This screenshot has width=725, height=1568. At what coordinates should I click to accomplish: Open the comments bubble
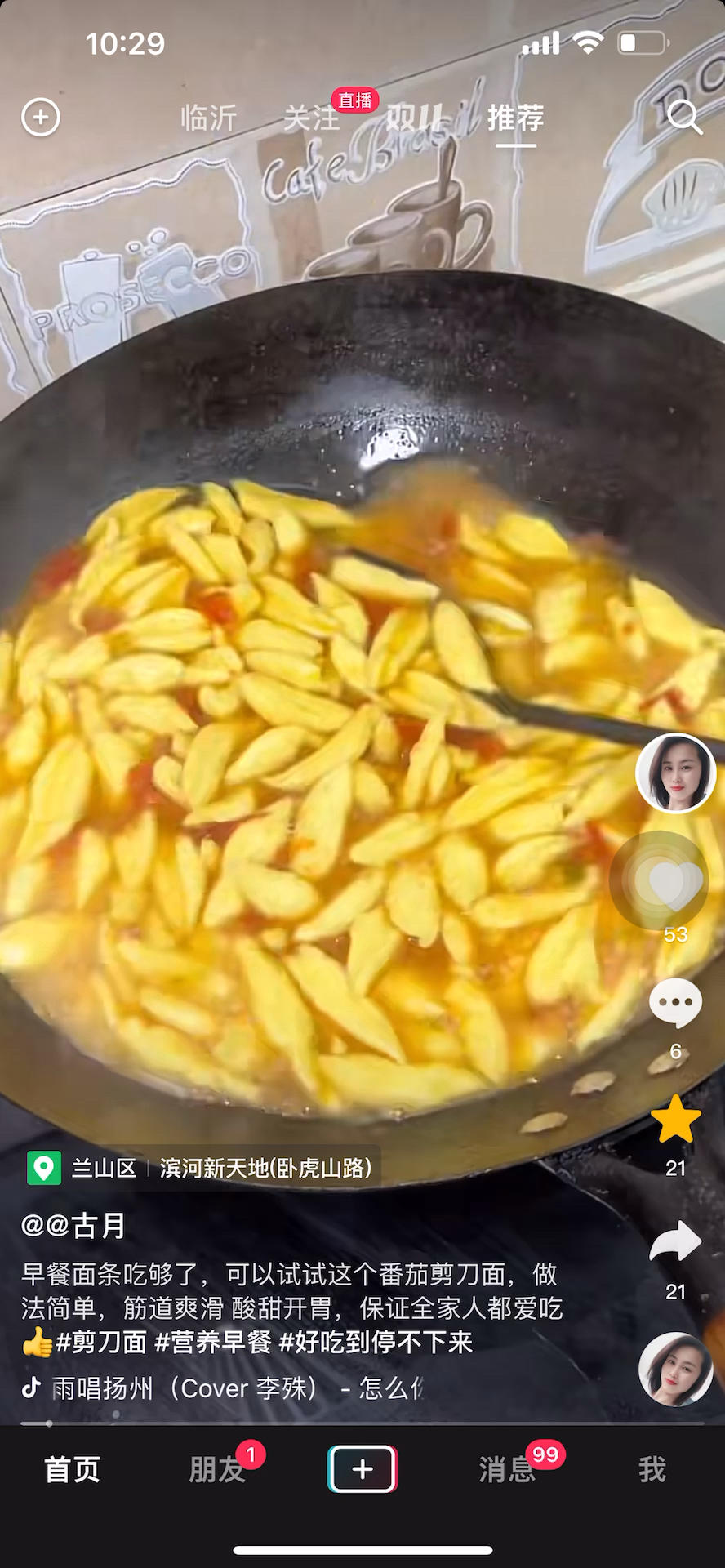click(675, 1004)
